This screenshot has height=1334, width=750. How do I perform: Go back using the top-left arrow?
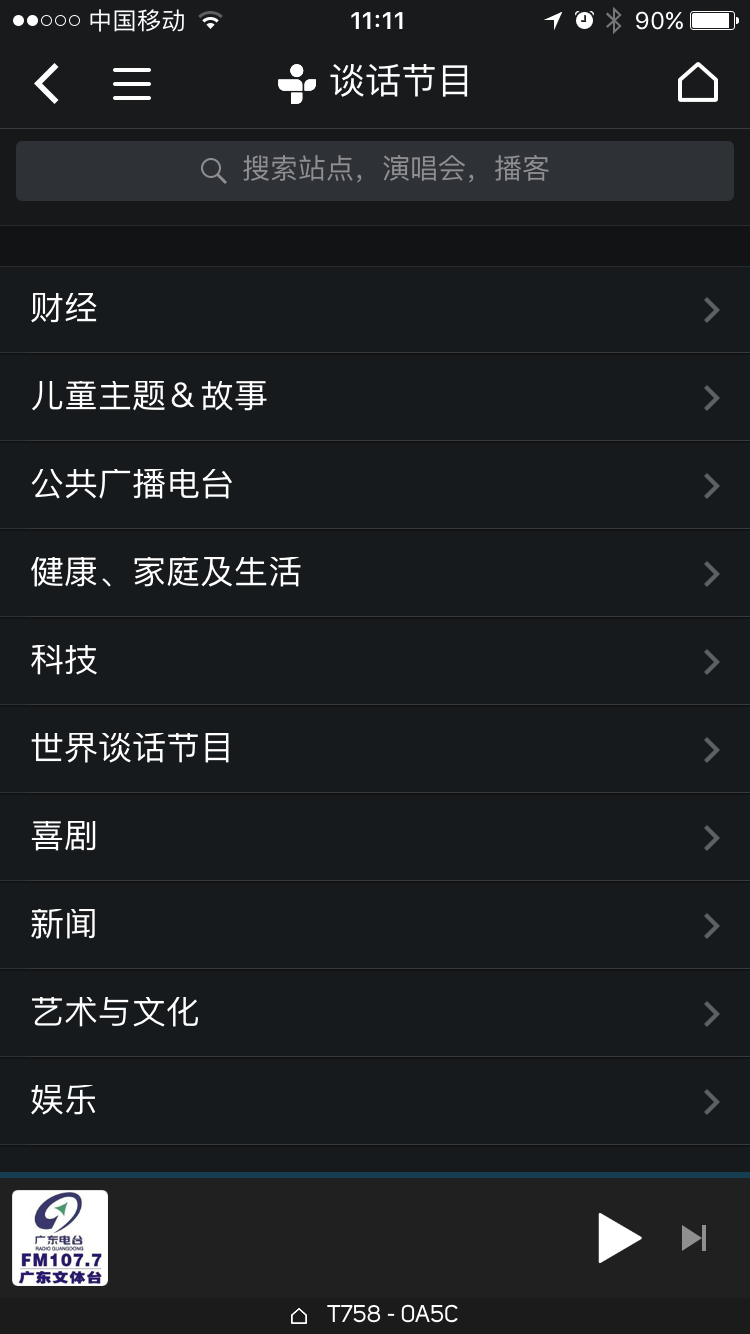click(x=47, y=83)
